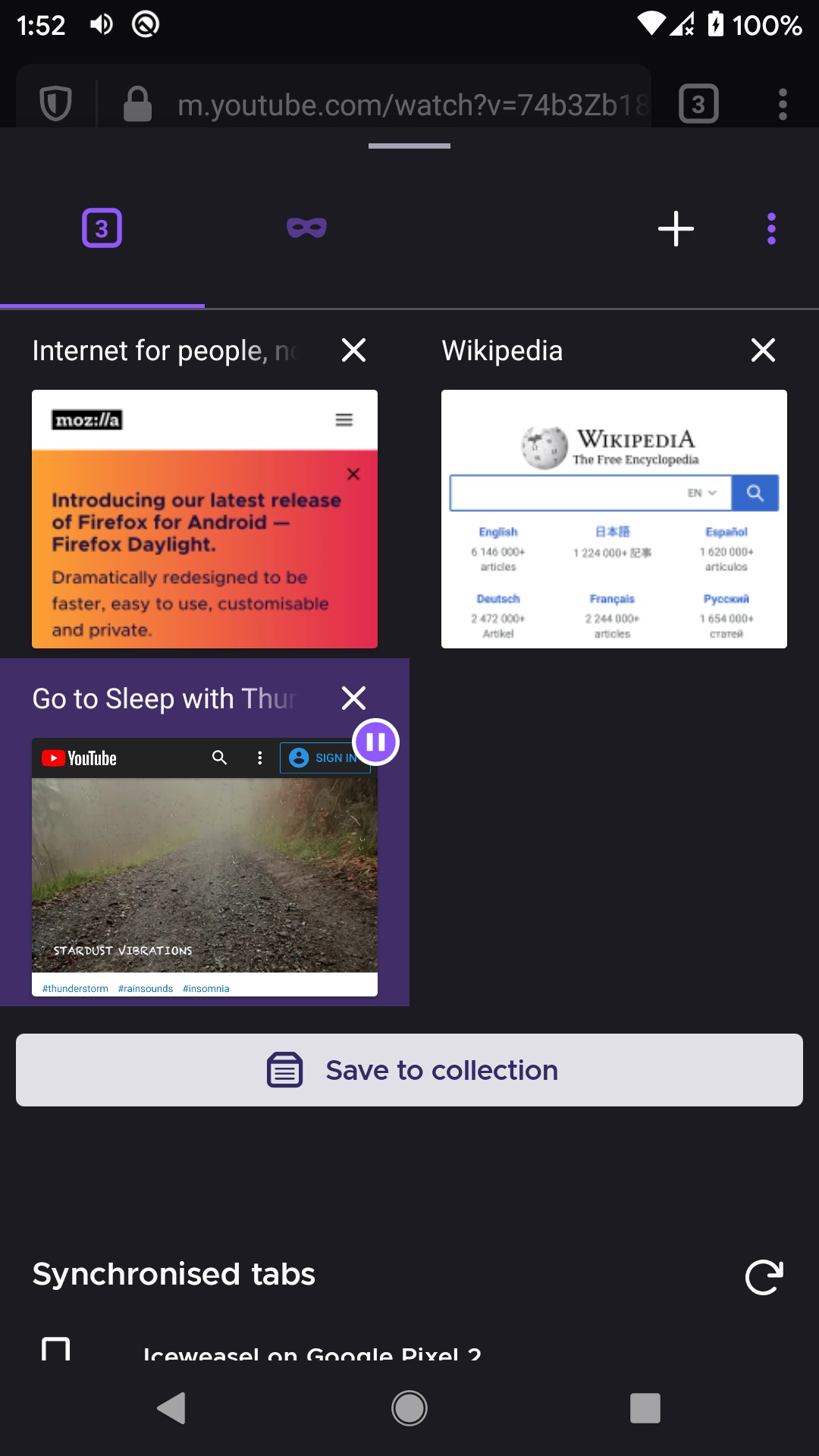Switch to private browsing mask tab
The height and width of the screenshot is (1456, 819).
(x=306, y=227)
